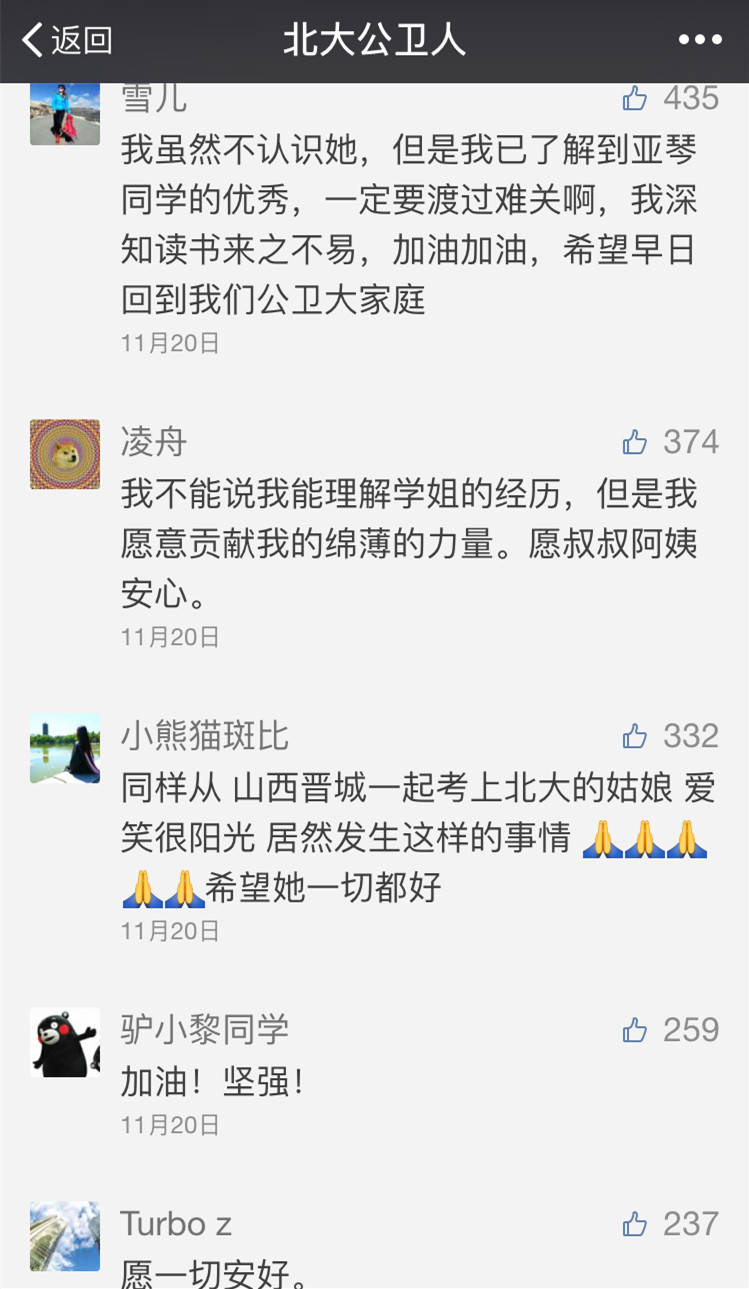Screen dimensions: 749x1289
Task: Give a thumbs up to 小熊猫斑比's comment
Action: 635,737
